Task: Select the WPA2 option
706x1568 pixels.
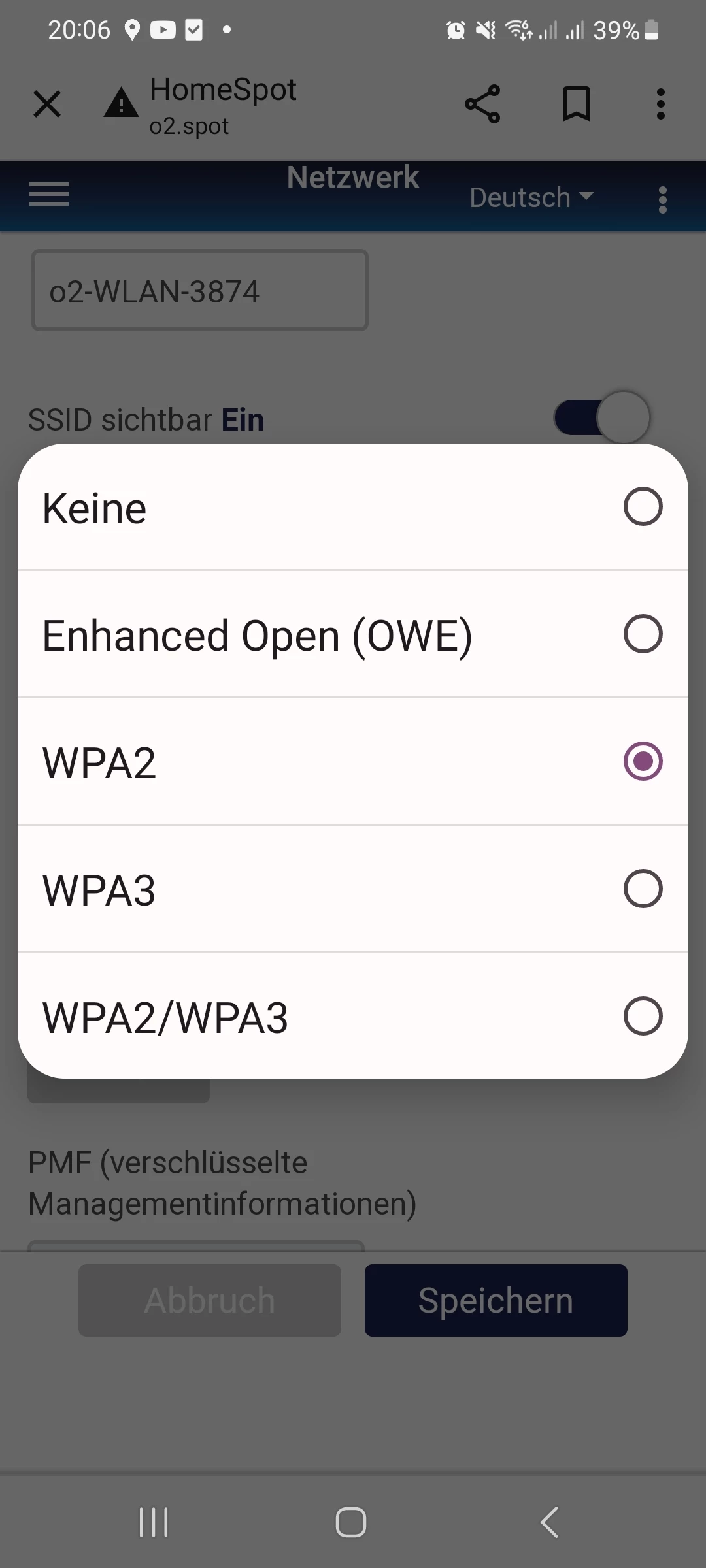Action: pyautogui.click(x=353, y=762)
